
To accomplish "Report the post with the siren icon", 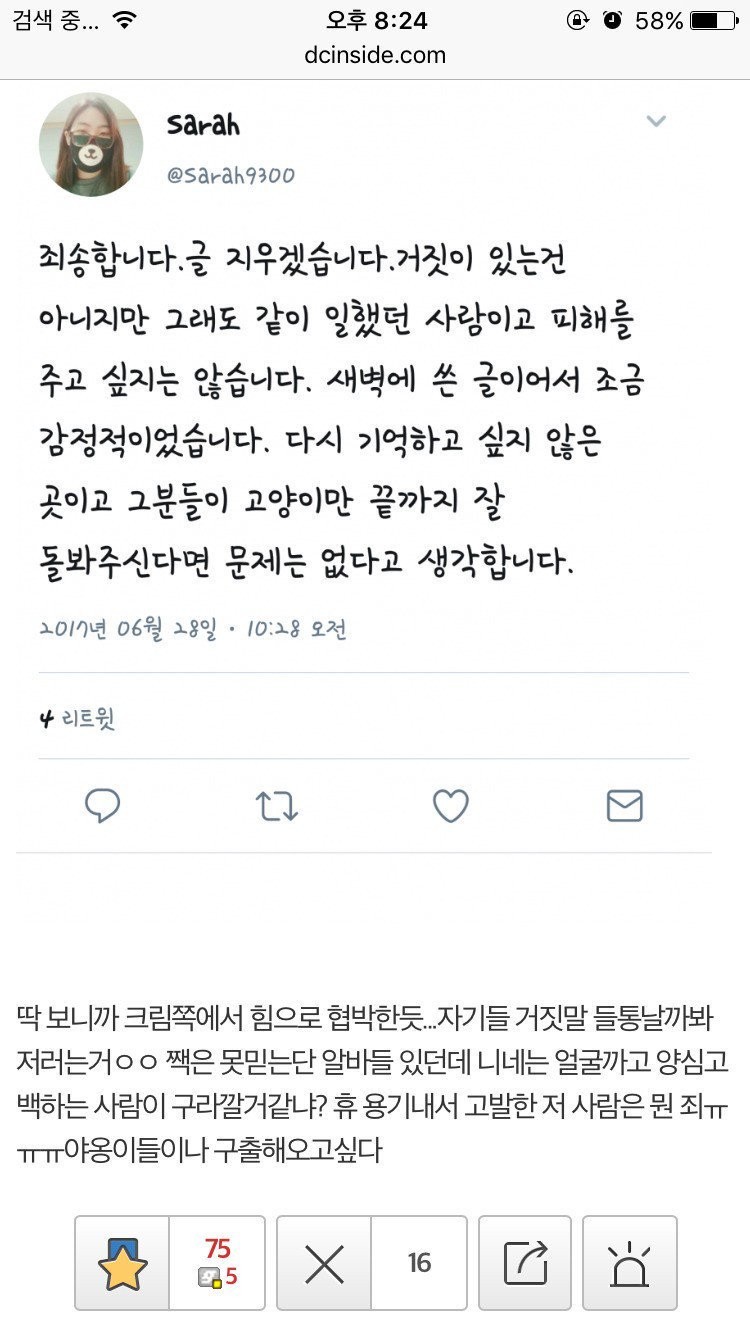I will [629, 1262].
